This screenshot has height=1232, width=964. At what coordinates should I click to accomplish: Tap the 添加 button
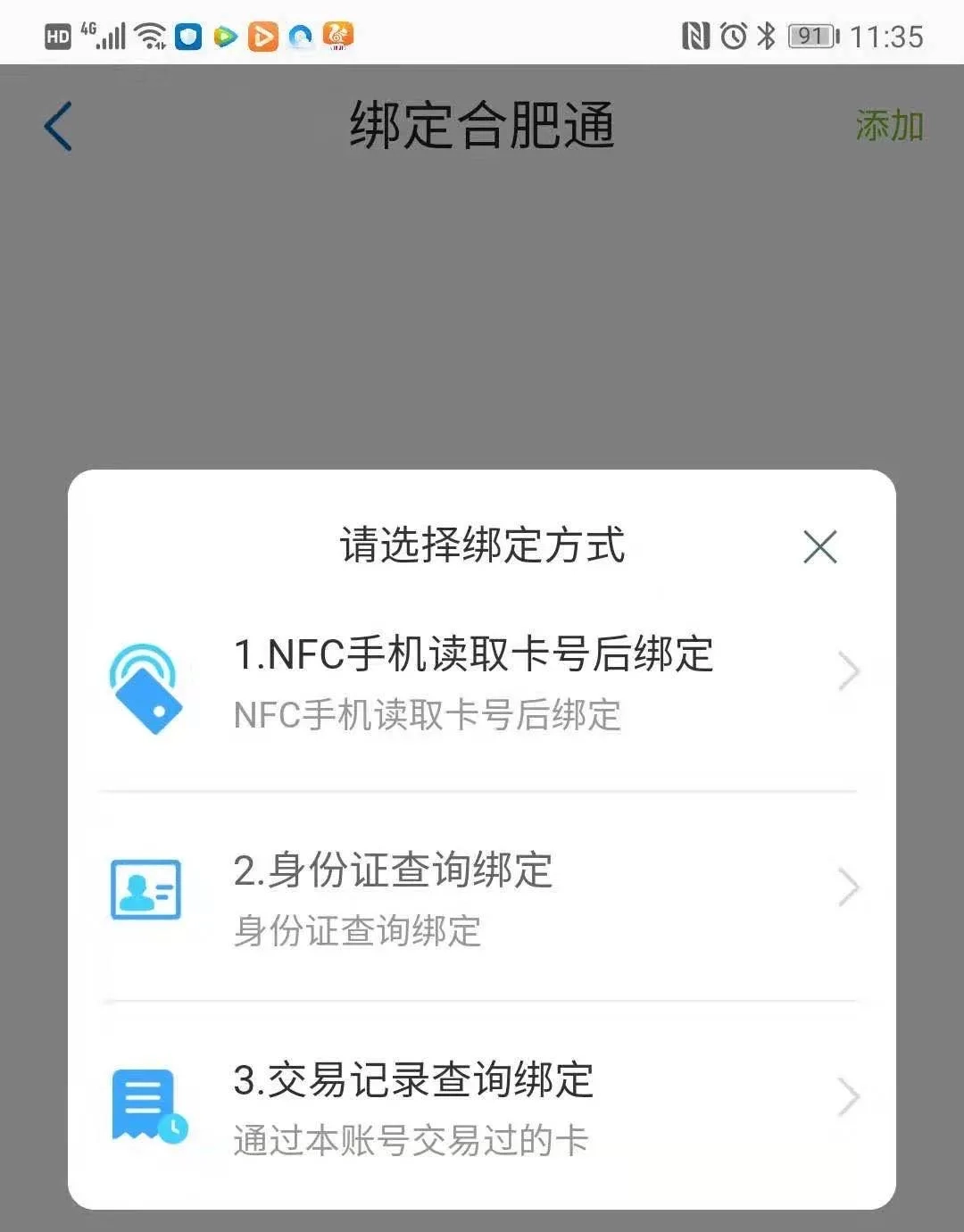(889, 126)
